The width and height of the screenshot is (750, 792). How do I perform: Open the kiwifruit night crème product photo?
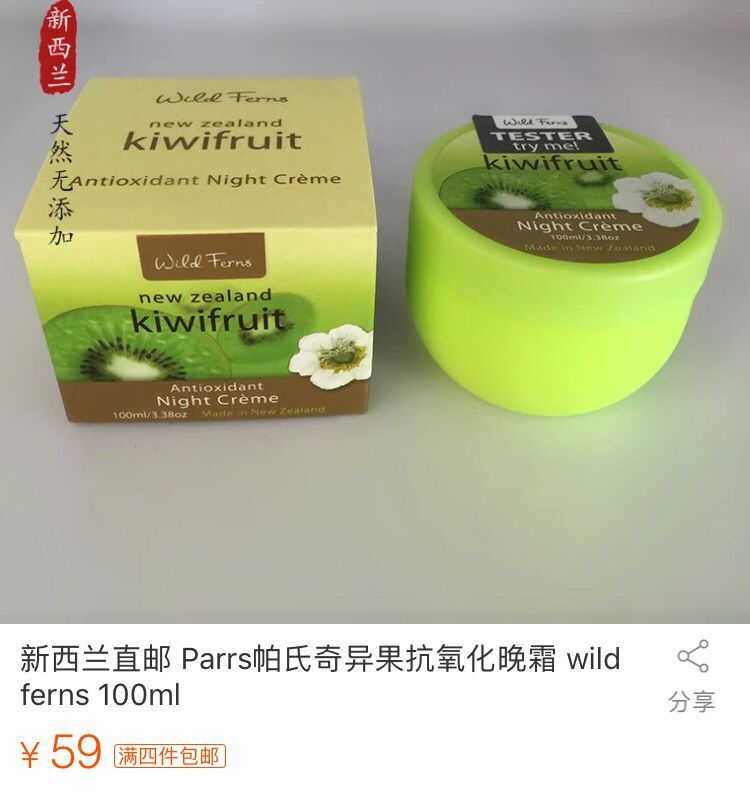(375, 310)
